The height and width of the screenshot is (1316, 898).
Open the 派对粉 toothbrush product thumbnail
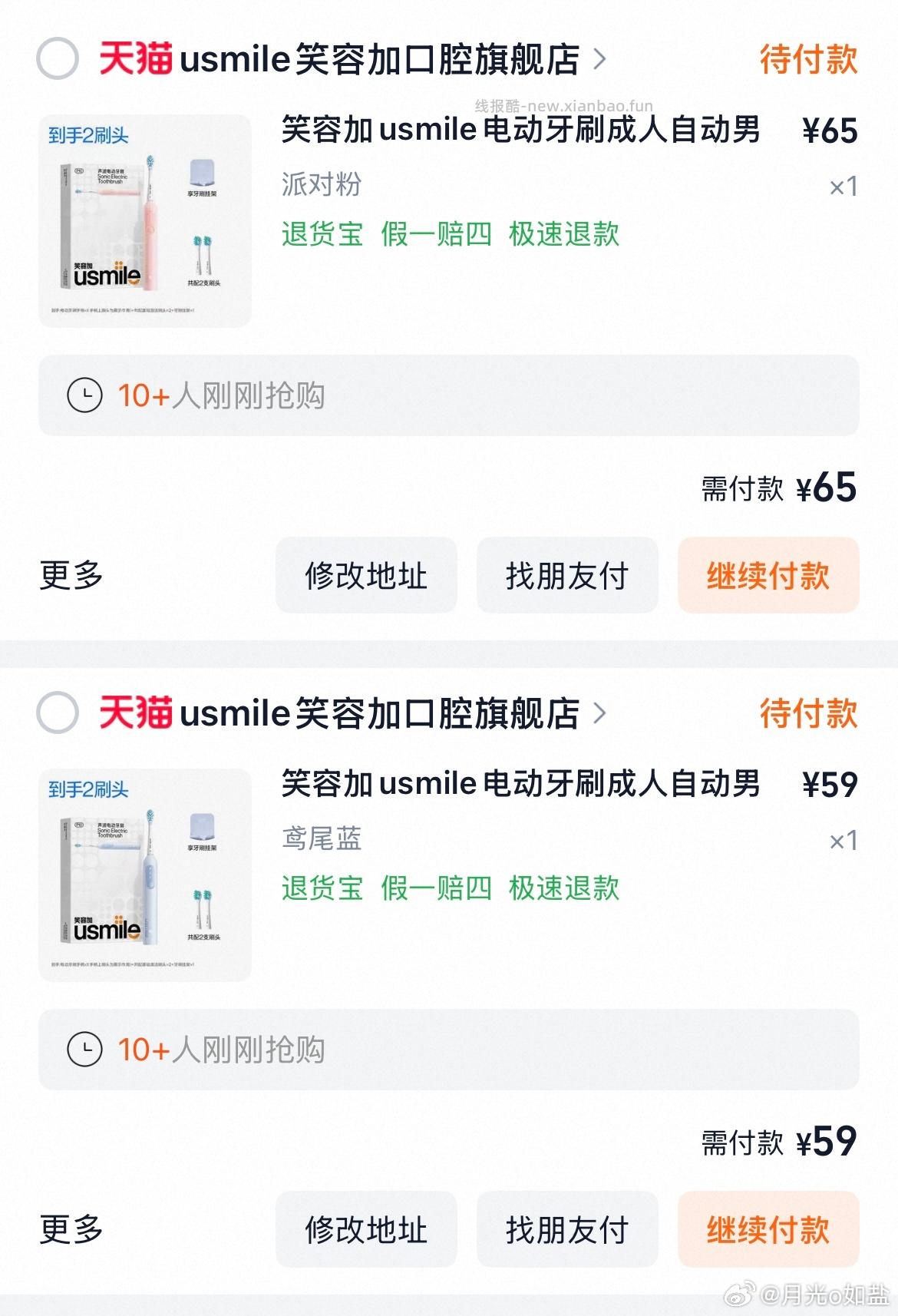(x=146, y=219)
